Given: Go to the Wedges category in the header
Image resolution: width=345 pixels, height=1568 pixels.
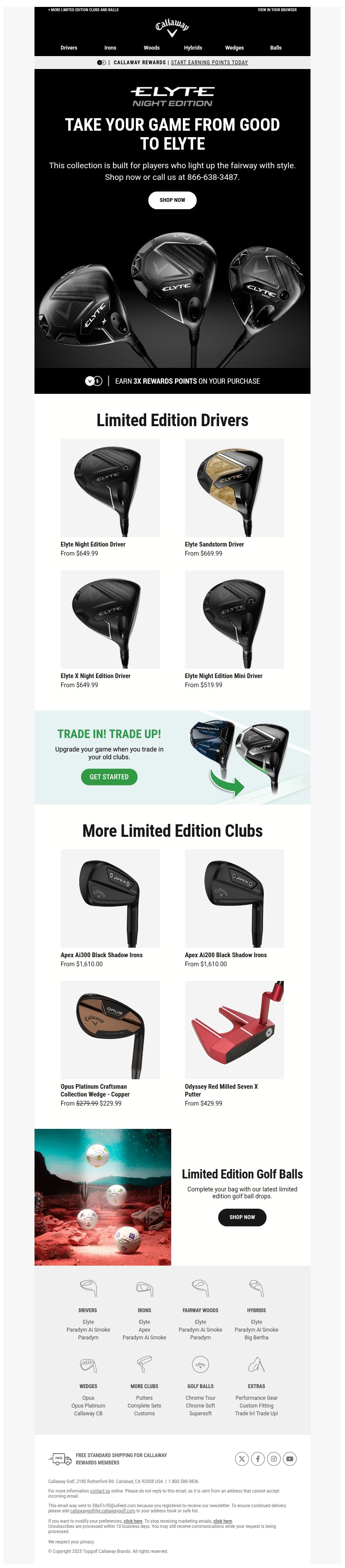Looking at the screenshot, I should click(x=234, y=47).
